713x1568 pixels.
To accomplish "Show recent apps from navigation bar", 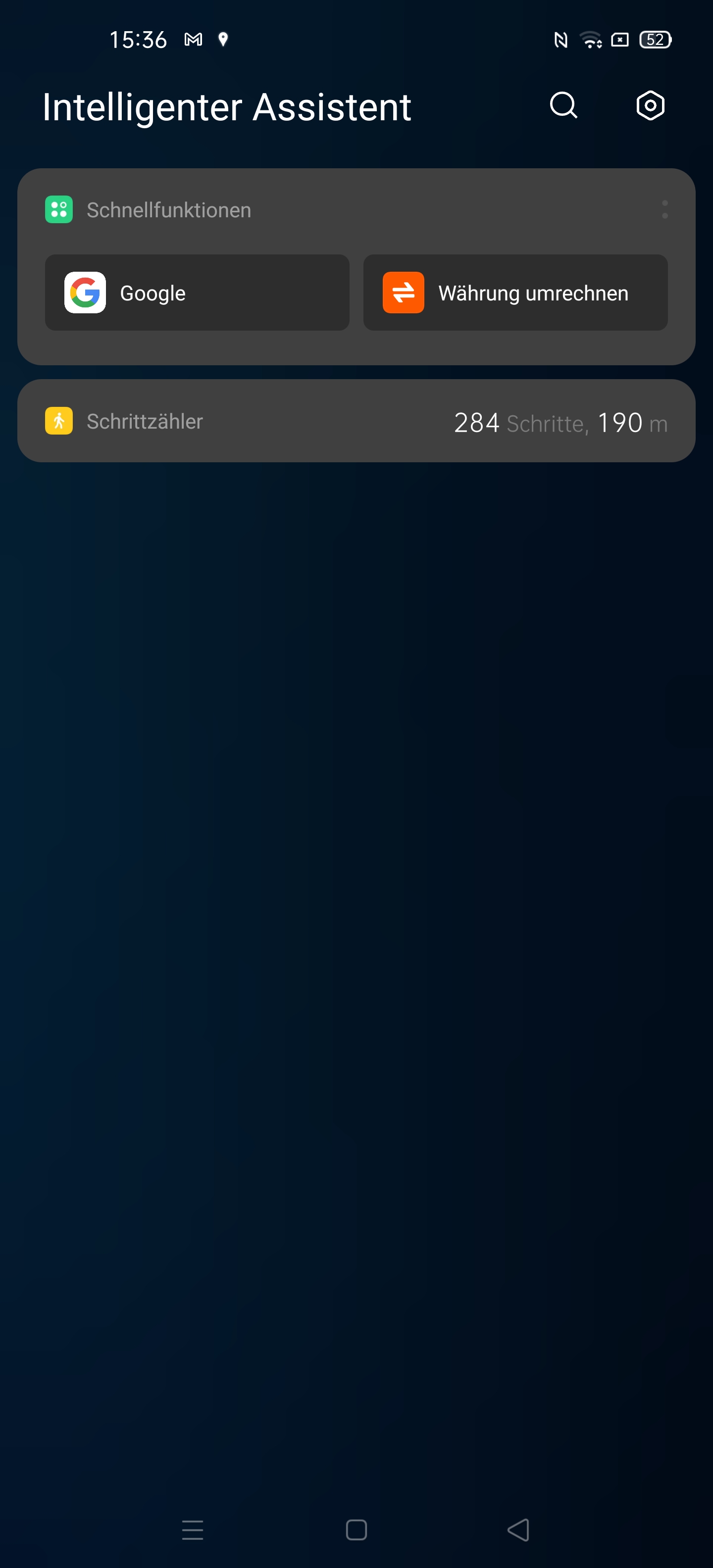I will [193, 1529].
